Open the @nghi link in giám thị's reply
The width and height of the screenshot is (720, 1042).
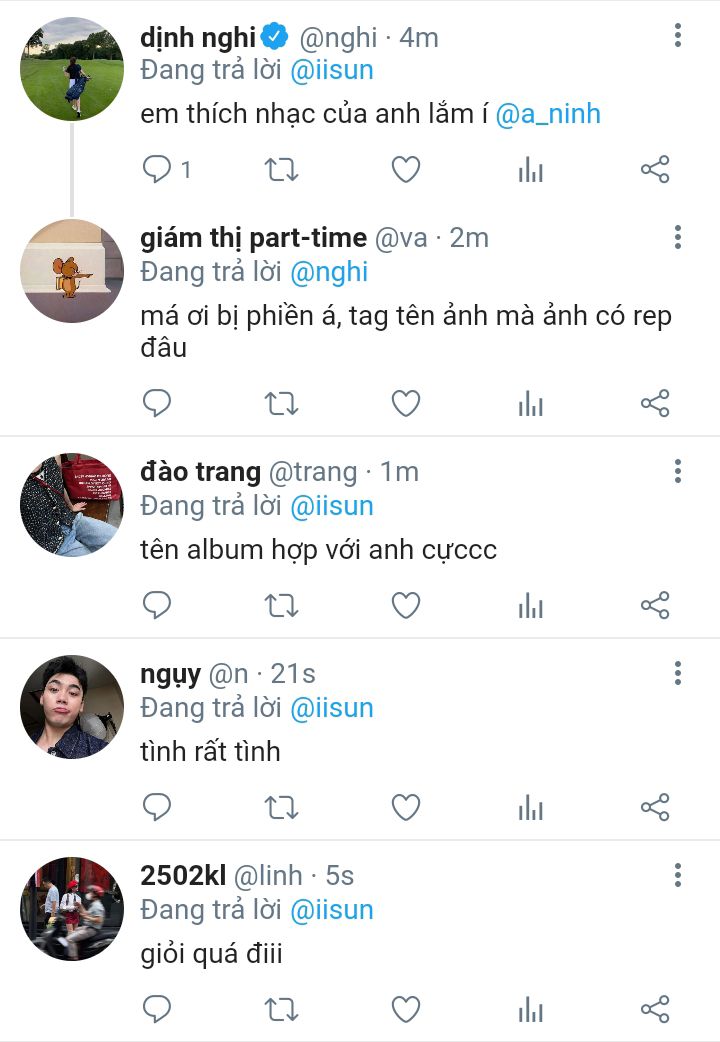(329, 272)
